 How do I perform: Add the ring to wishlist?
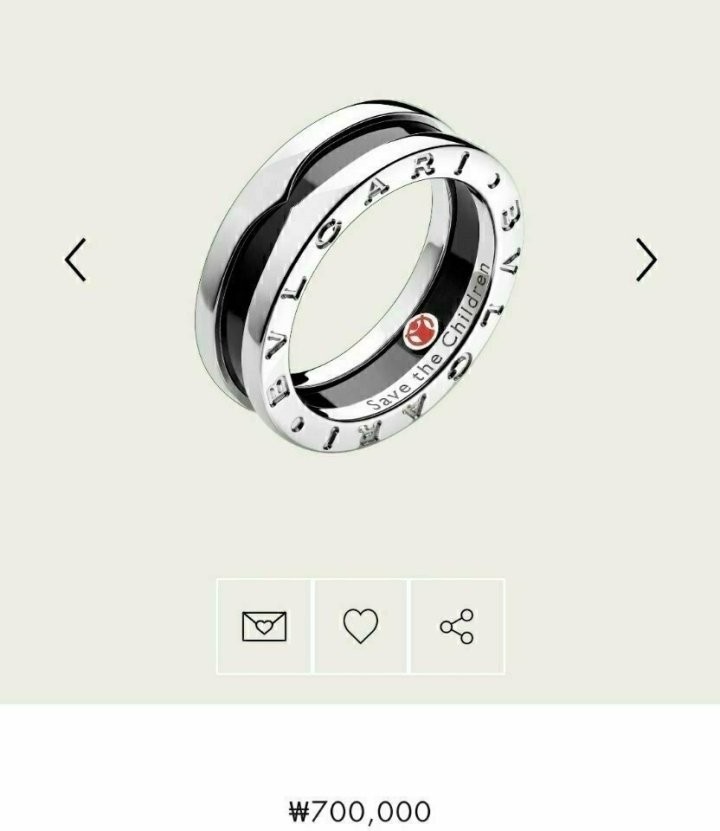pyautogui.click(x=360, y=626)
